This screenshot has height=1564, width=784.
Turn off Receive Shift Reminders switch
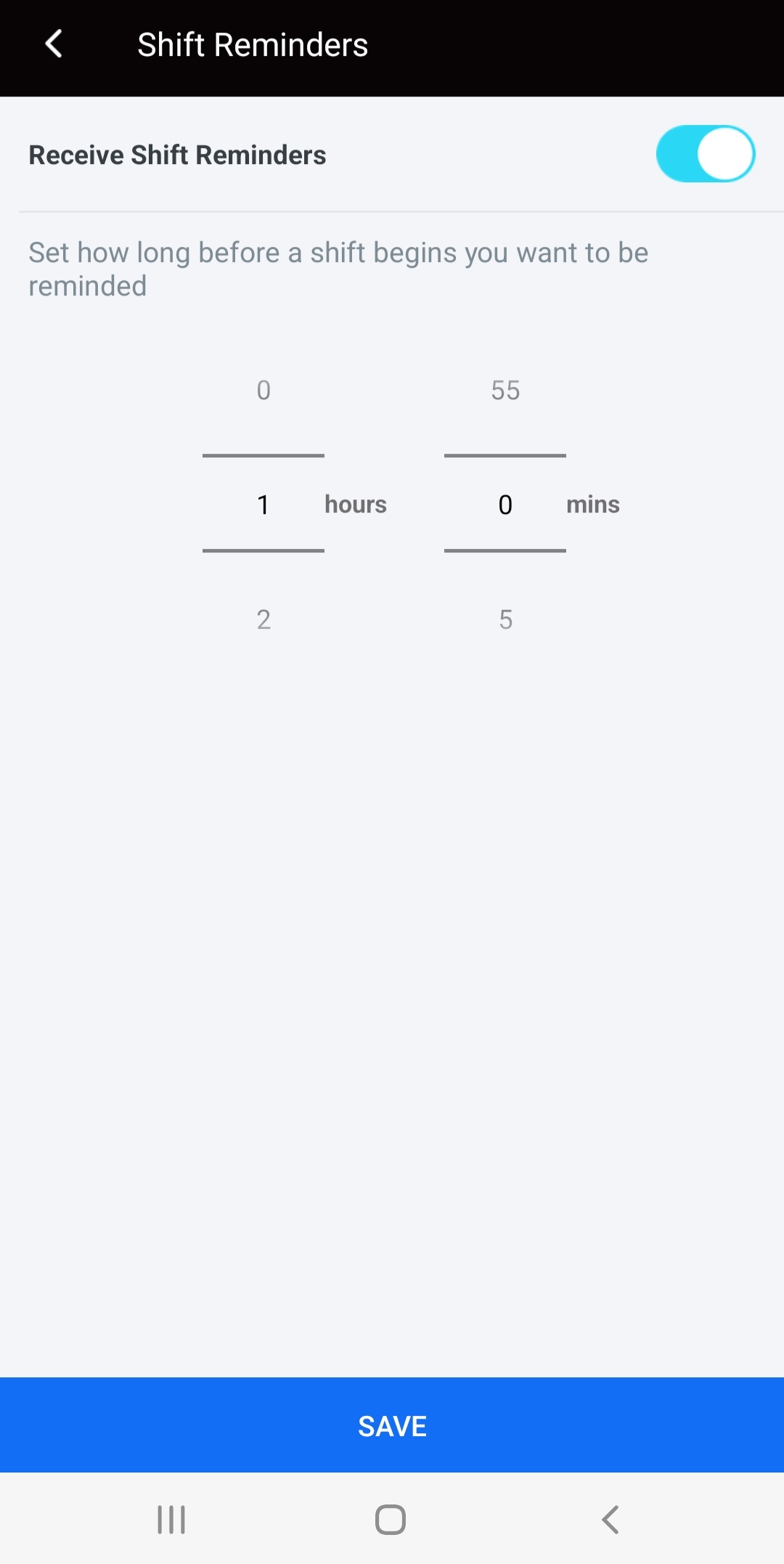[x=705, y=154]
